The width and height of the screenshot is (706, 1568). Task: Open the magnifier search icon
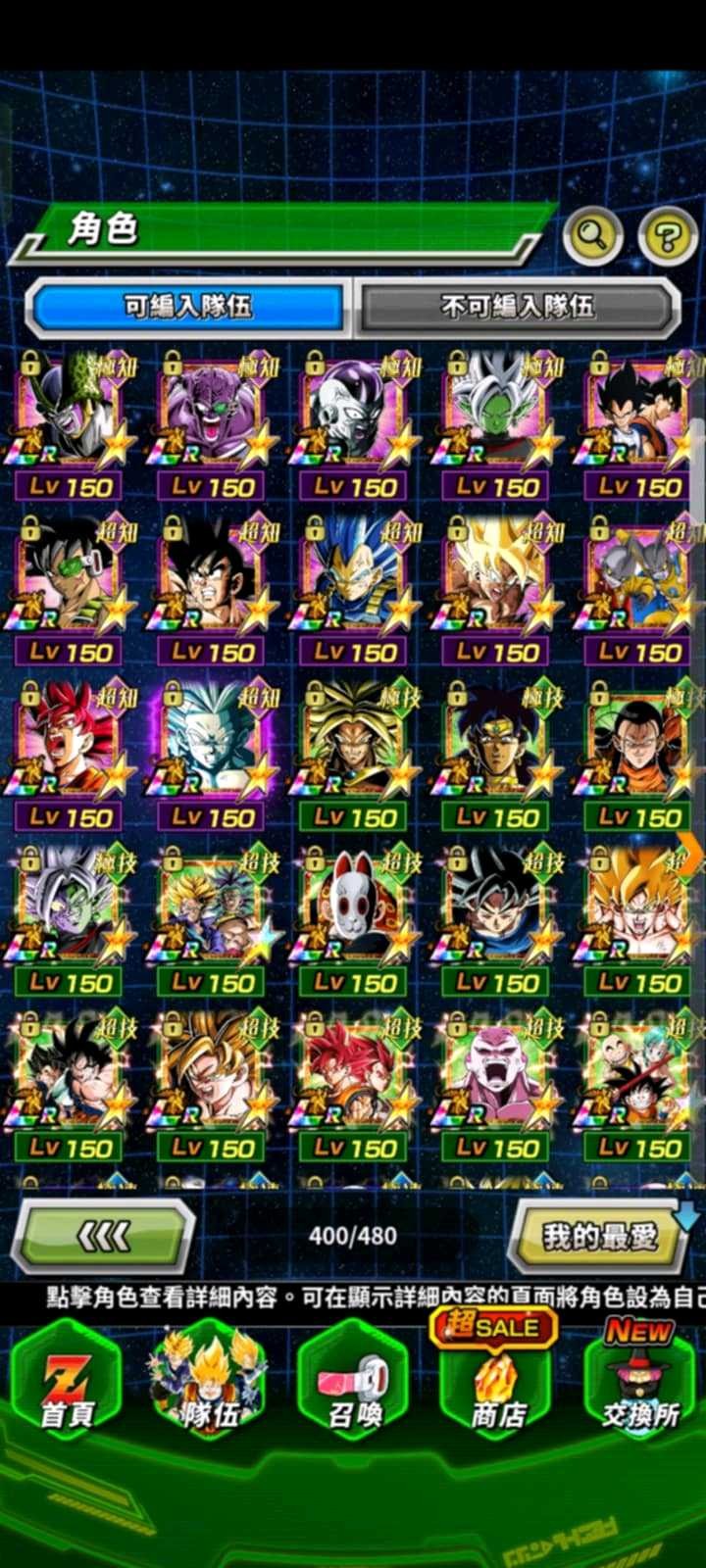pyautogui.click(x=593, y=235)
